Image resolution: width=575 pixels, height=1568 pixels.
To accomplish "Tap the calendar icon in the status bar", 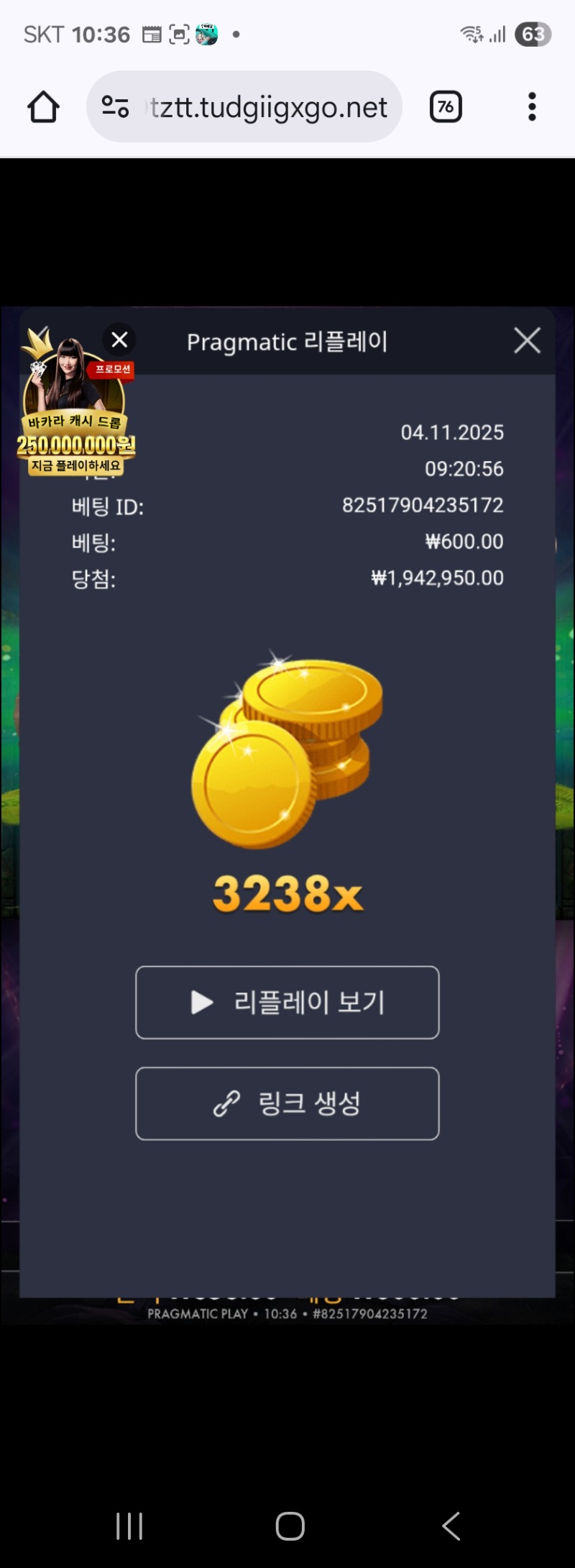I will point(152,34).
